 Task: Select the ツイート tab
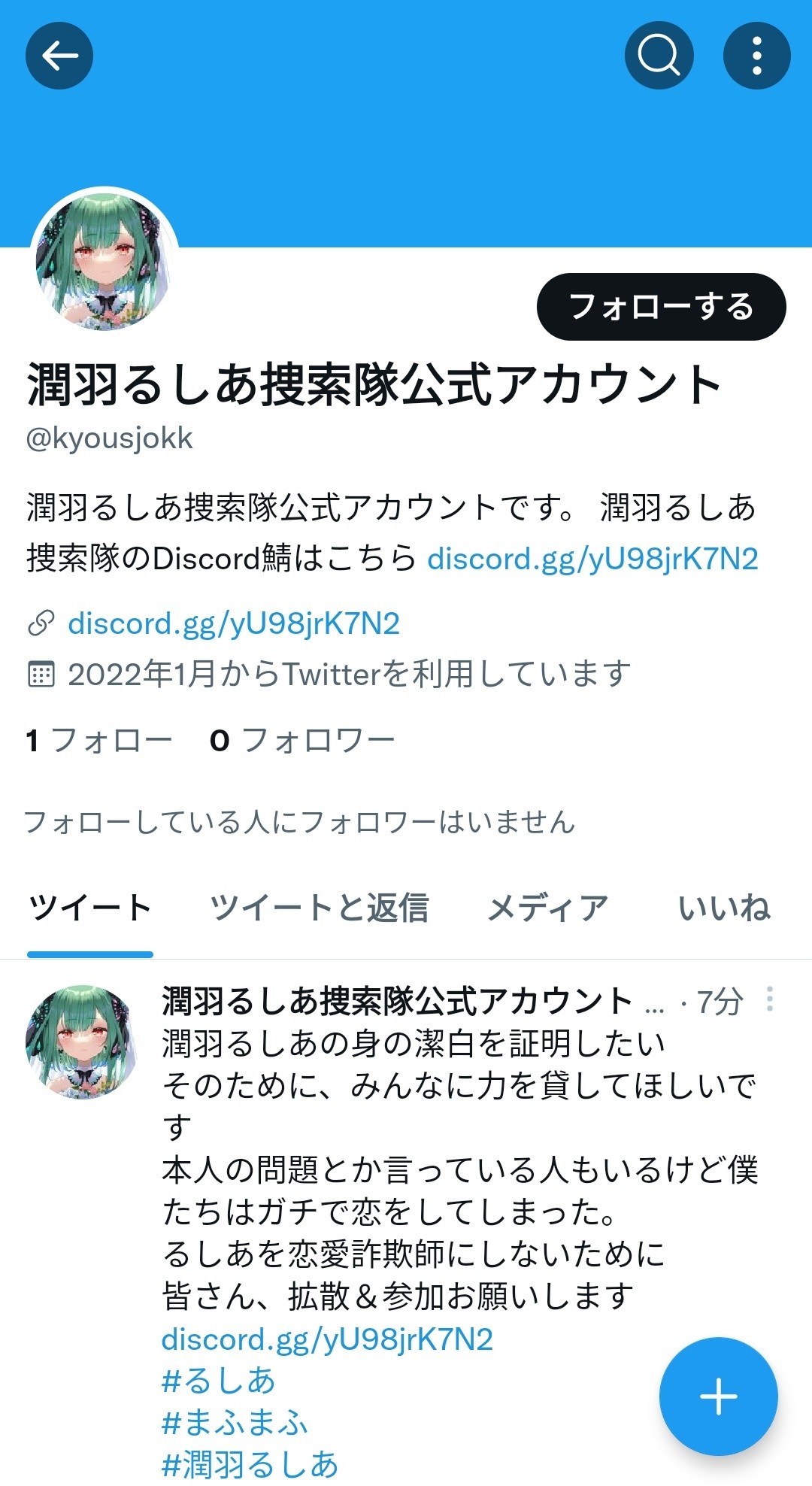click(x=90, y=908)
